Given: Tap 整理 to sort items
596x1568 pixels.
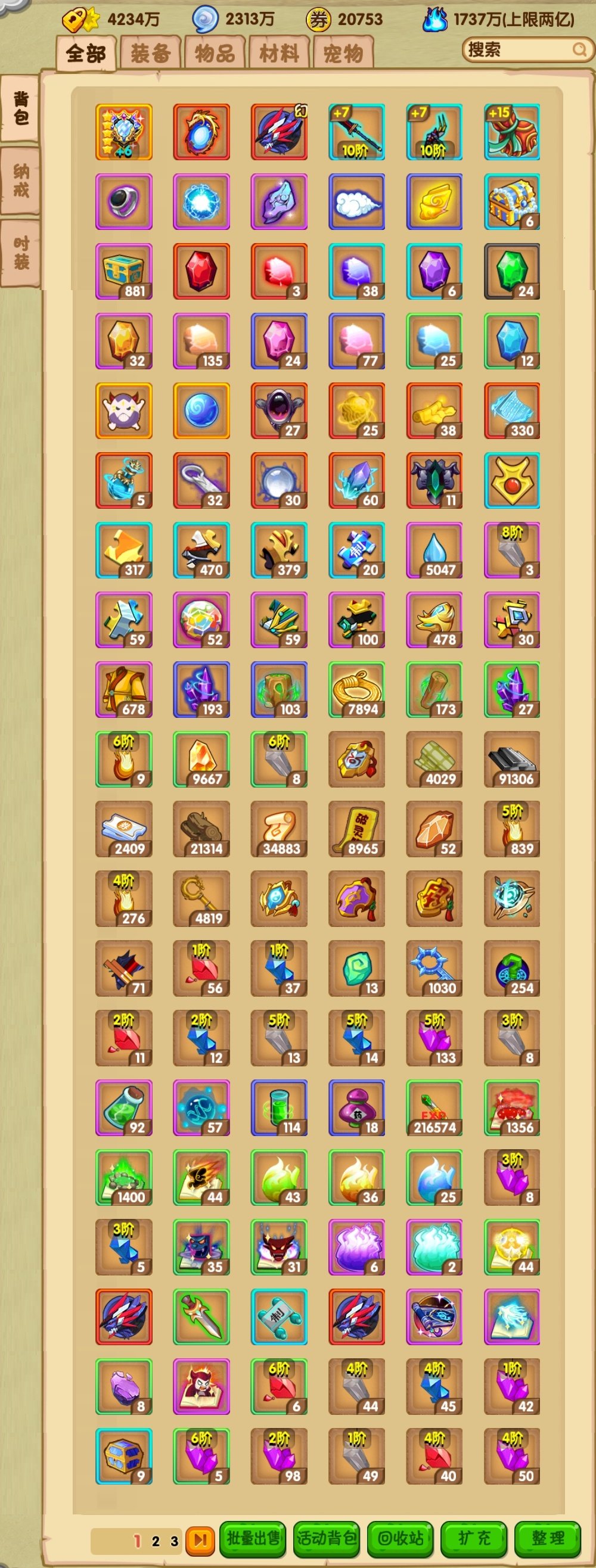Looking at the screenshot, I should 548,1538.
